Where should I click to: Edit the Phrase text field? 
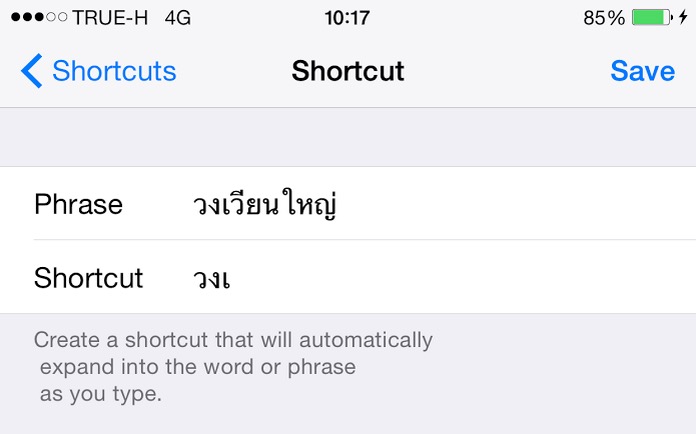[420, 204]
